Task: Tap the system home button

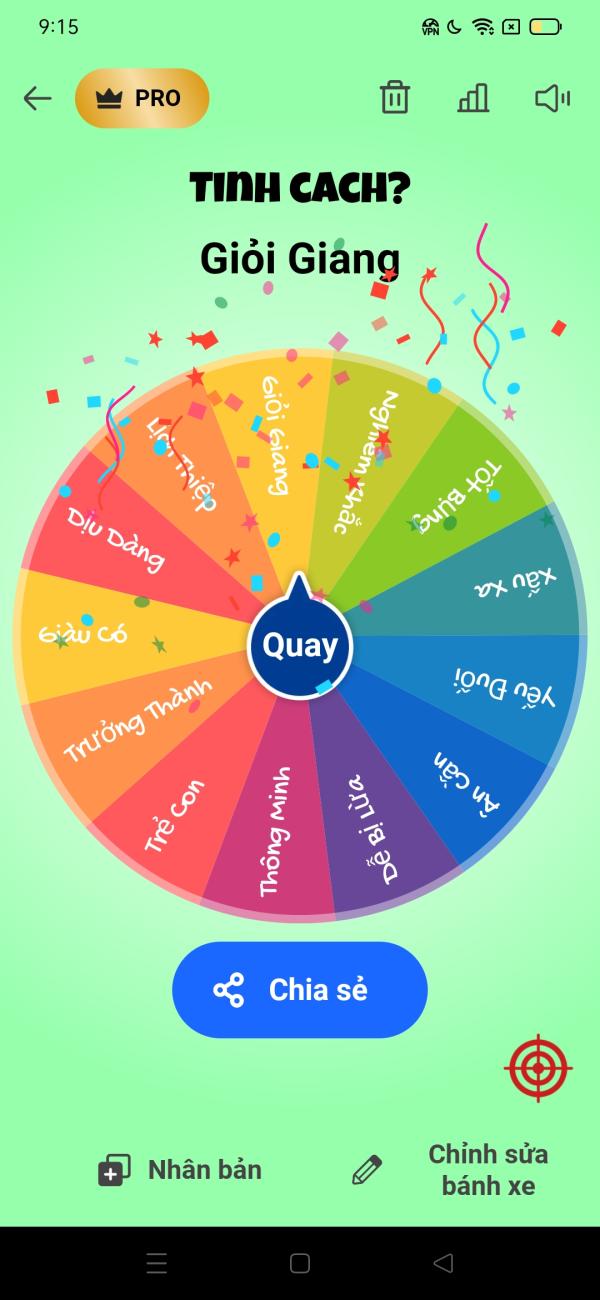Action: pyautogui.click(x=300, y=1263)
